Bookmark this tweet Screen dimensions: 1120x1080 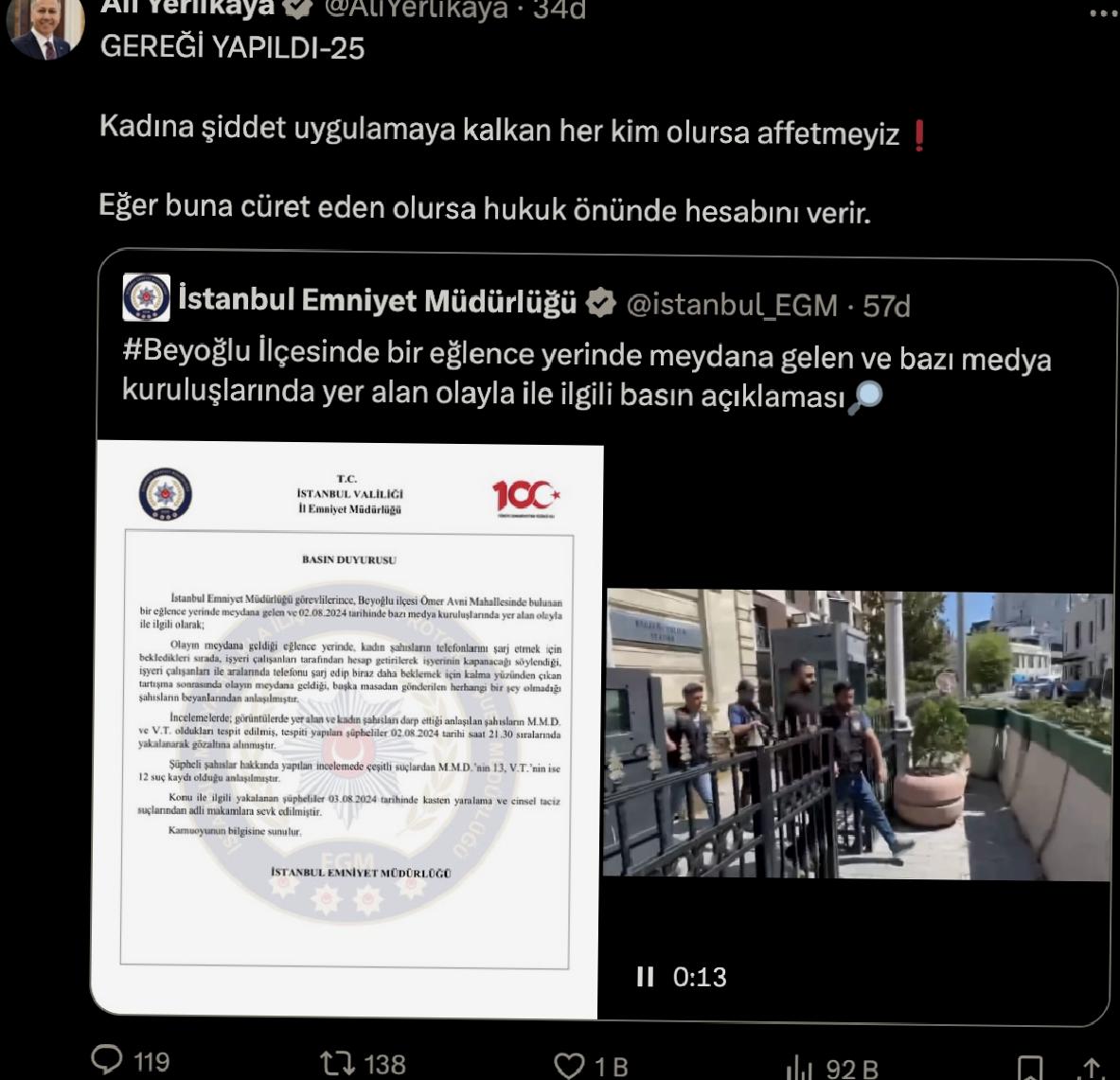tap(1030, 1069)
